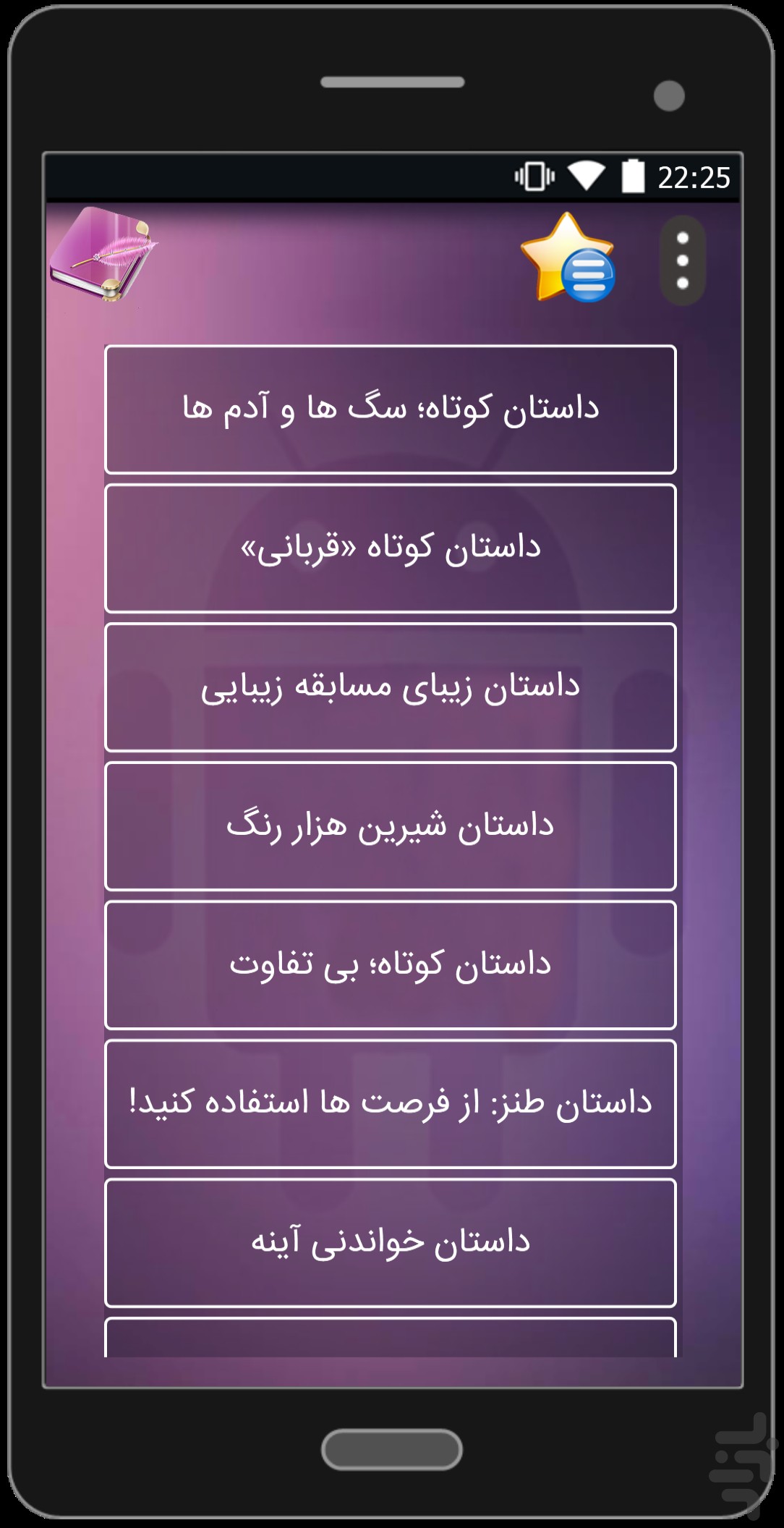Open داستان طنز: از فرصت ها استفاده کنید!
The height and width of the screenshot is (1528, 784).
[x=391, y=1104]
